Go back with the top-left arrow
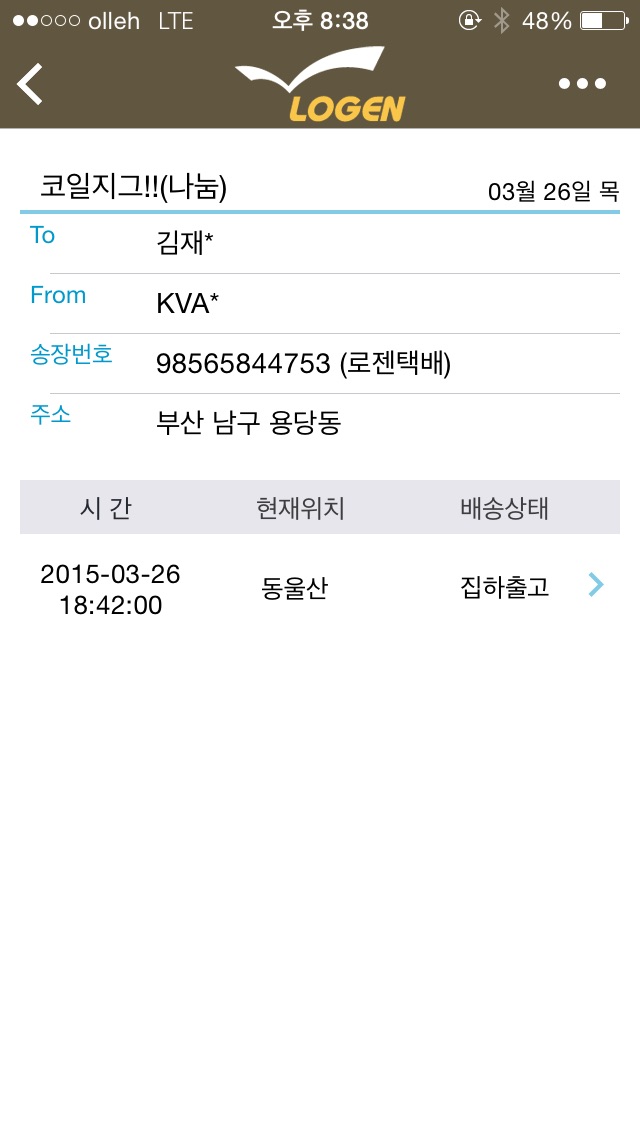The image size is (640, 1136). 30,84
